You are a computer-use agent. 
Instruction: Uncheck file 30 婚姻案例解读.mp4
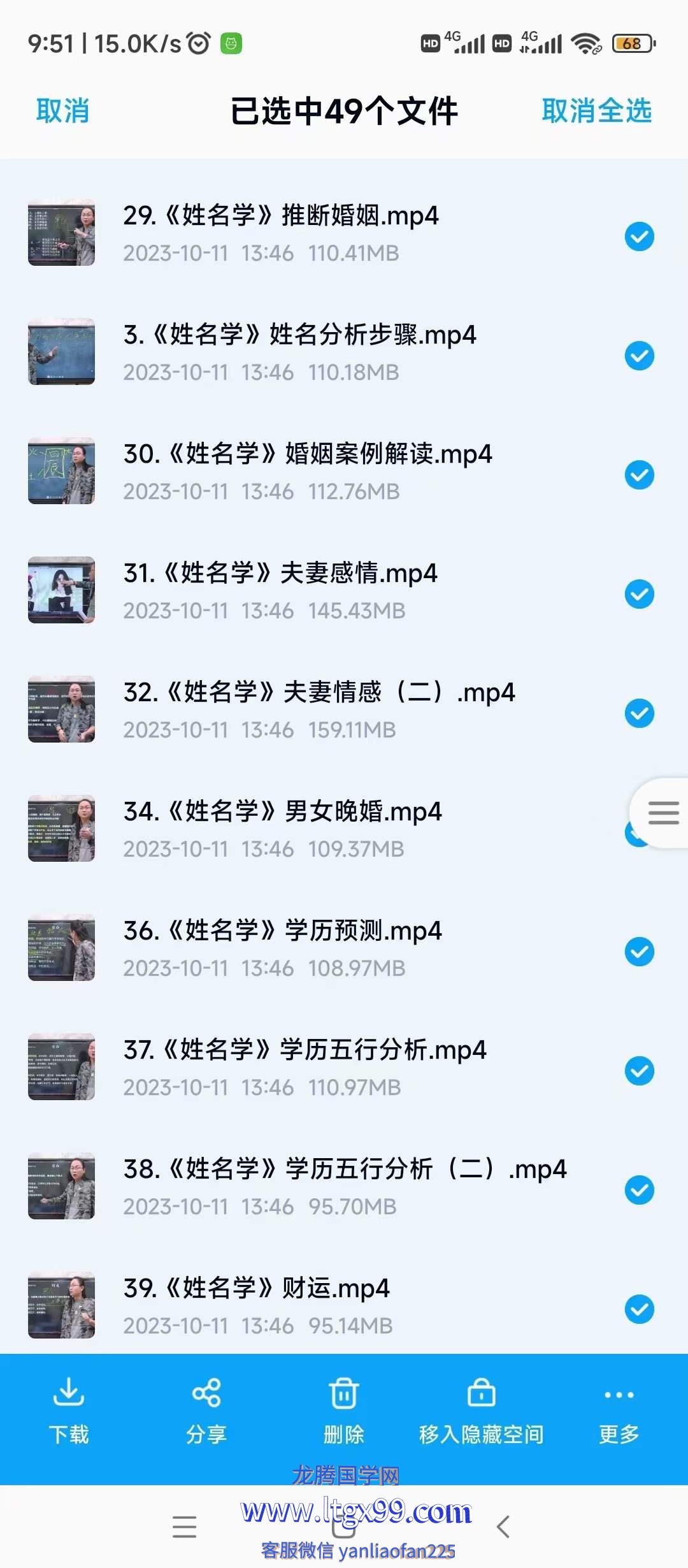(639, 475)
